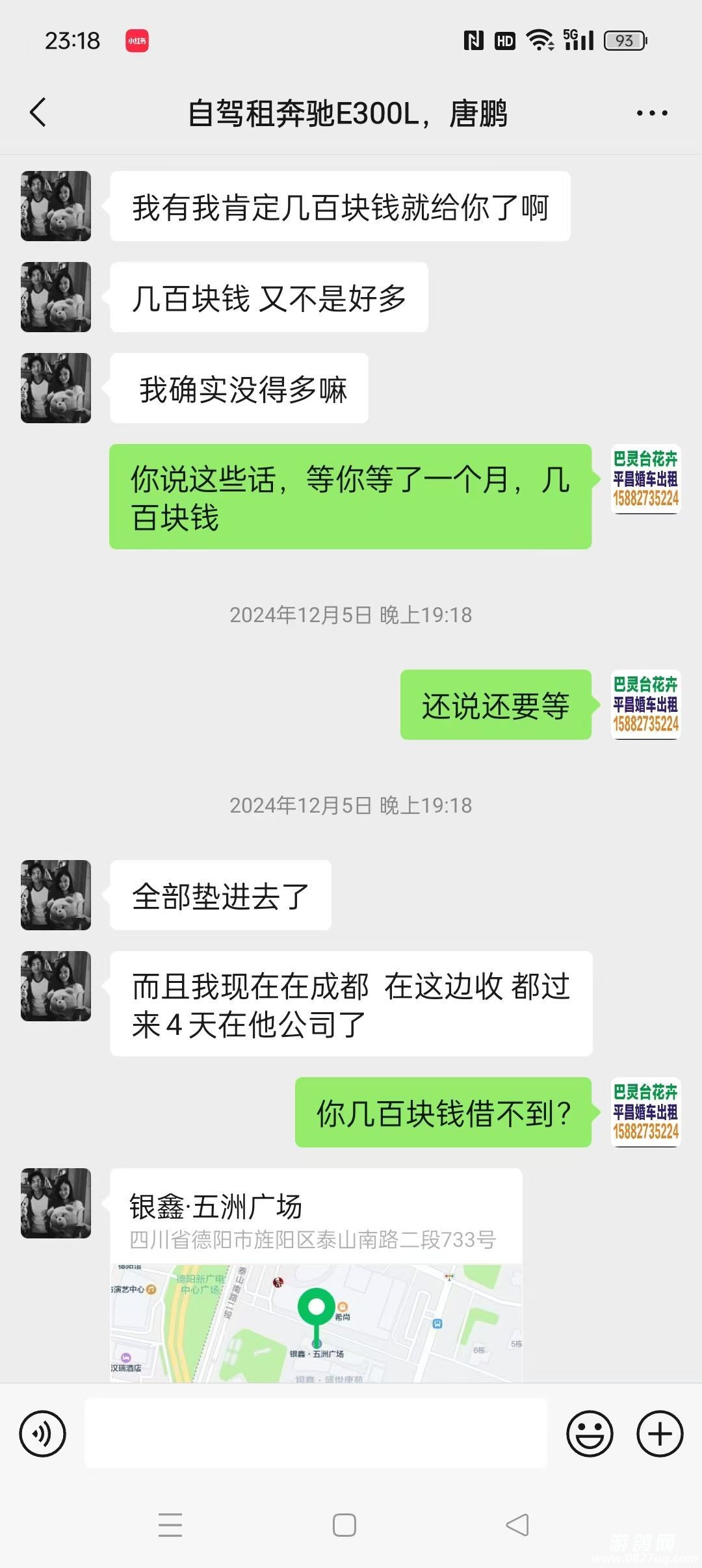Open the system recent apps
The width and height of the screenshot is (702, 1568).
[x=170, y=1524]
